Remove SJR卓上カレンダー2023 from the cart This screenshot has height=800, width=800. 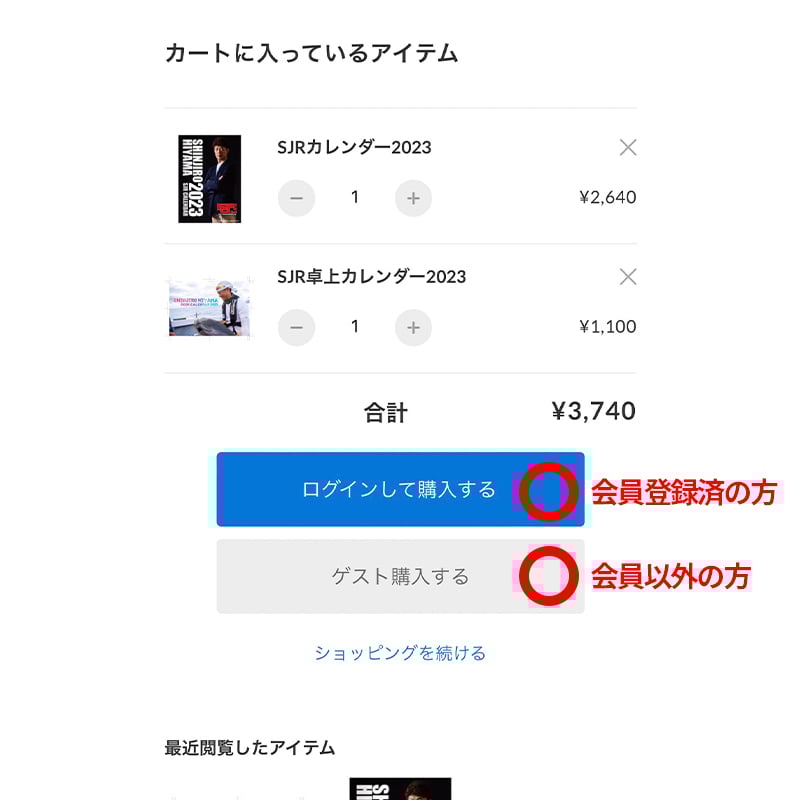pos(628,277)
